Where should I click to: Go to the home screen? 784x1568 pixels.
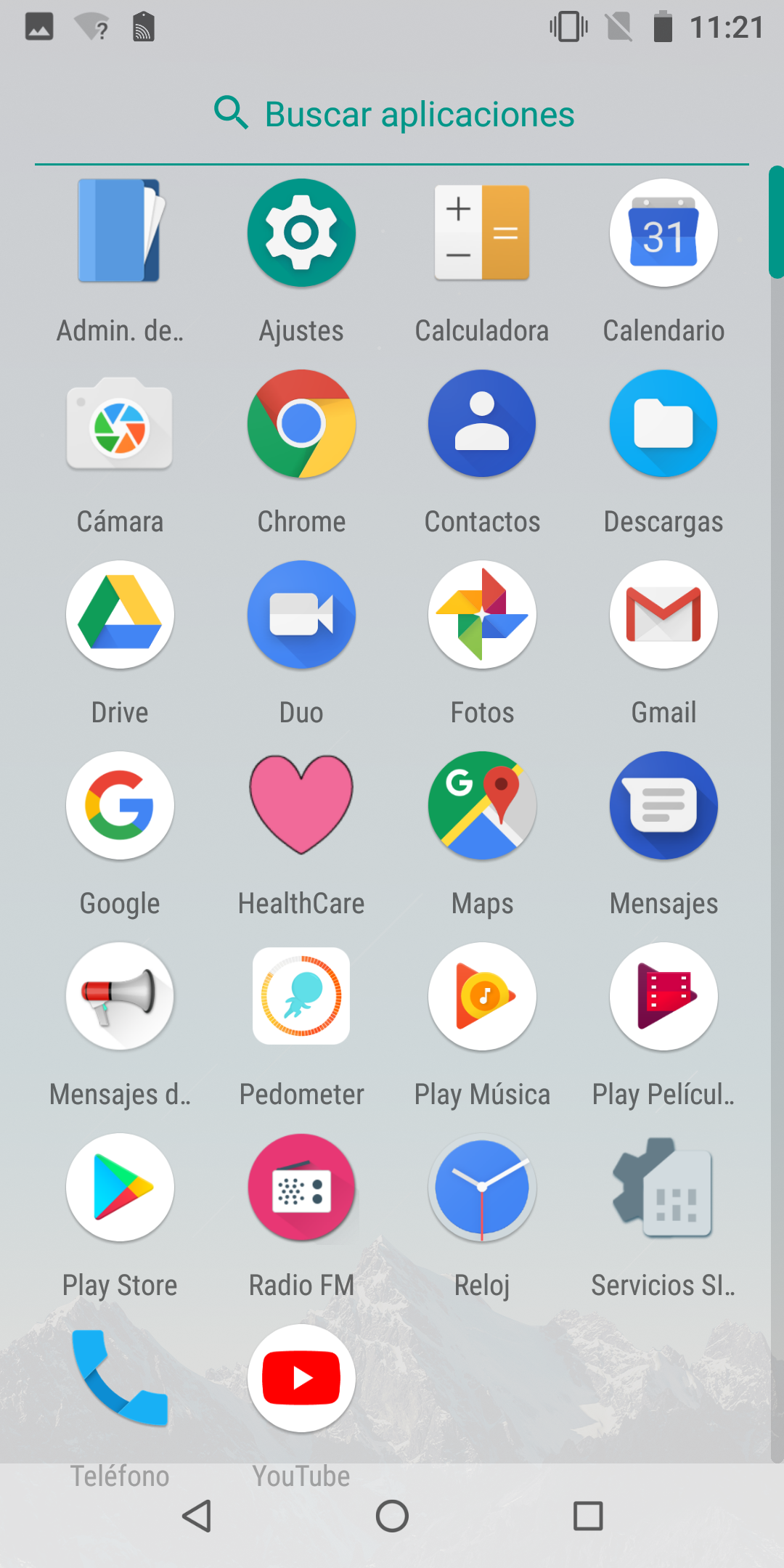pyautogui.click(x=392, y=1516)
